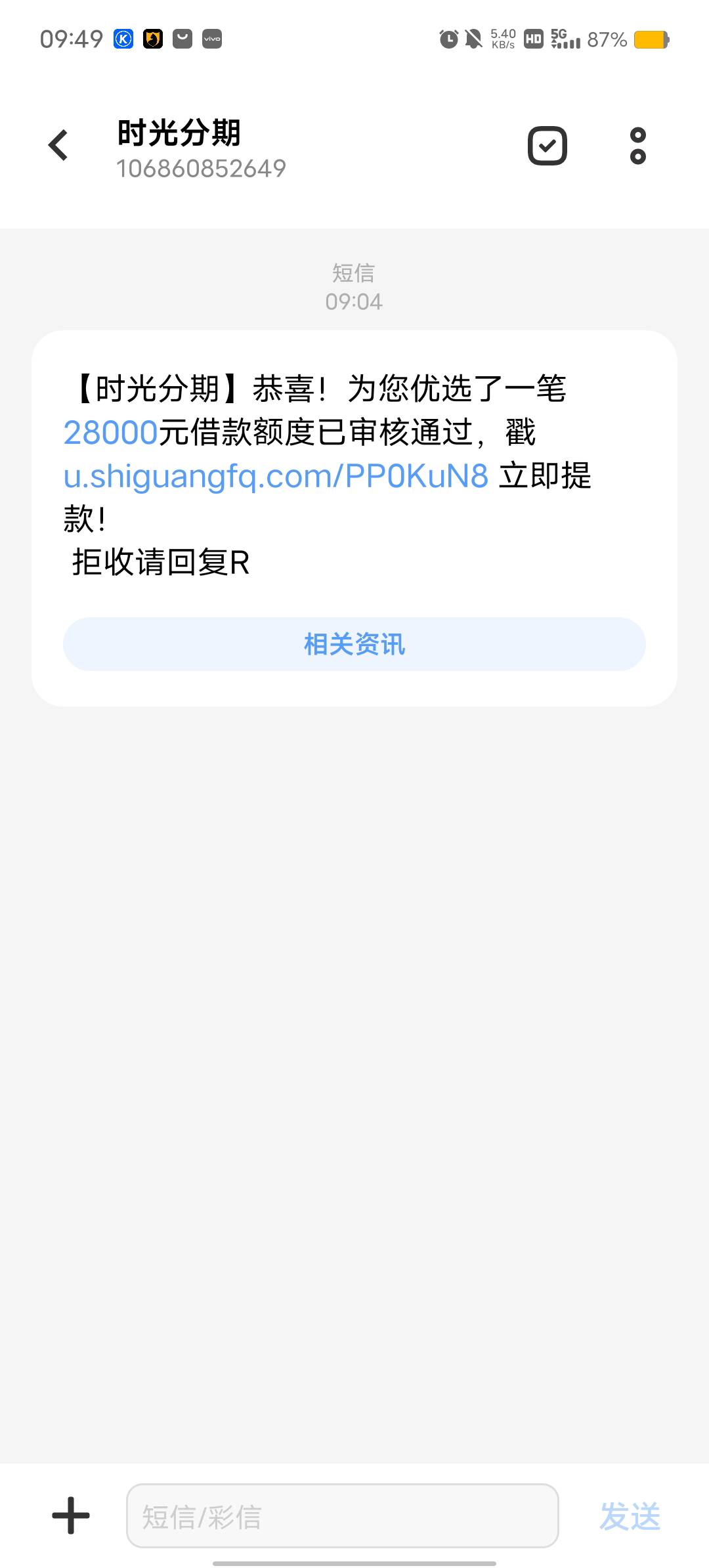Tap the 相关资讯 button
709x1568 pixels.
(x=354, y=644)
